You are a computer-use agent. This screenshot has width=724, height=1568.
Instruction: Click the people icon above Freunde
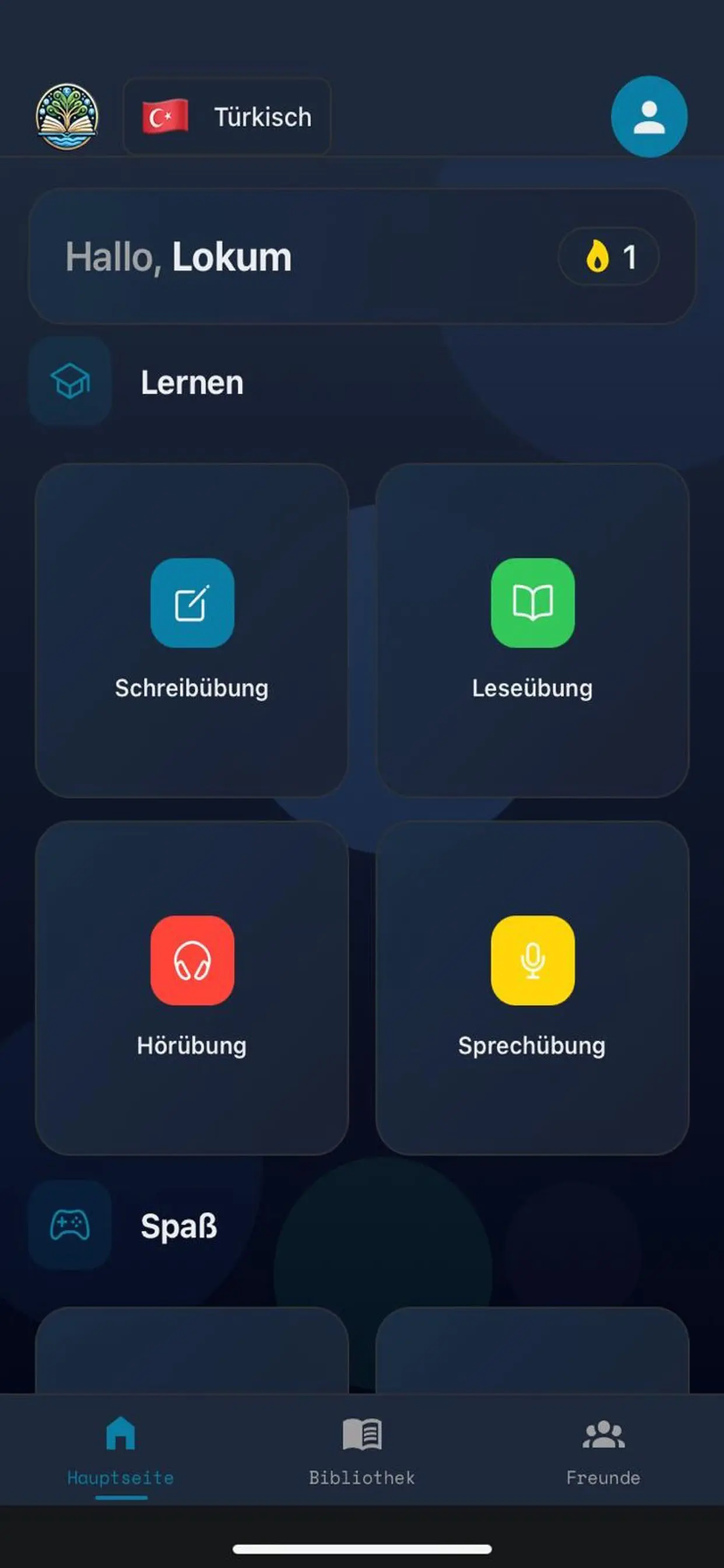tap(603, 1442)
